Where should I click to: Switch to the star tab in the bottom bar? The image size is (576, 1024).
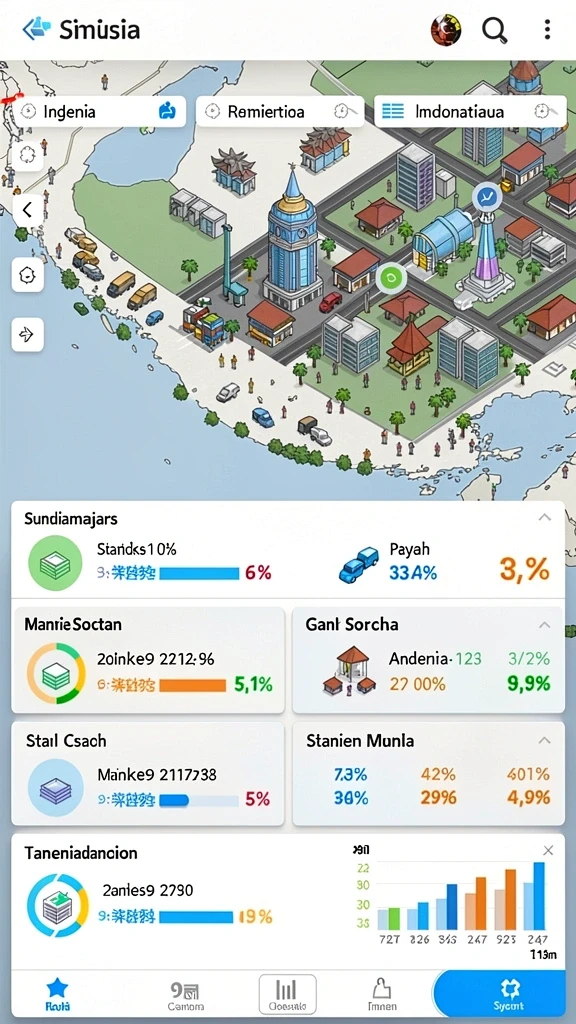pyautogui.click(x=57, y=994)
